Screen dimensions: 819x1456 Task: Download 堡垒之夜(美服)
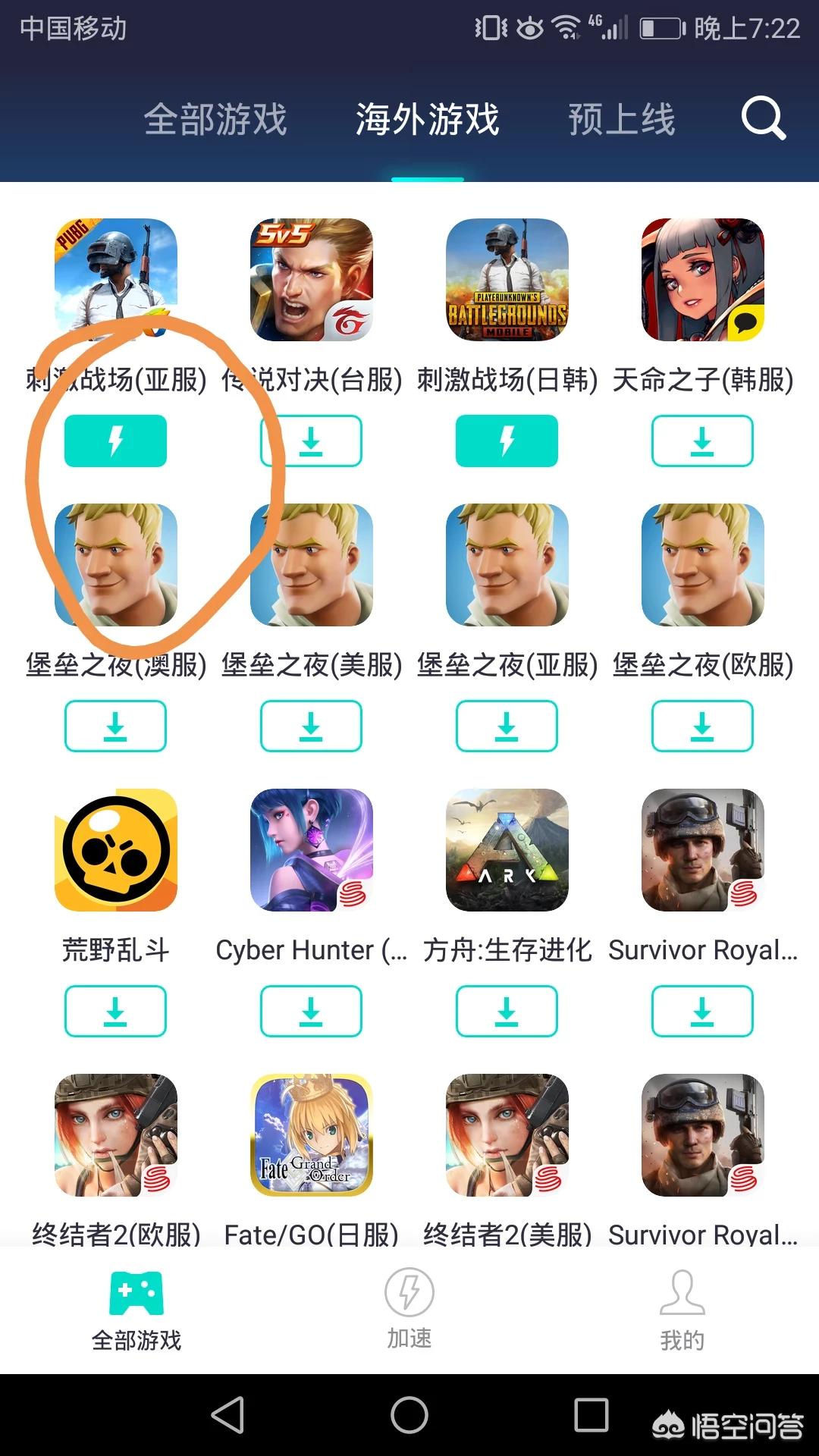pyautogui.click(x=311, y=726)
